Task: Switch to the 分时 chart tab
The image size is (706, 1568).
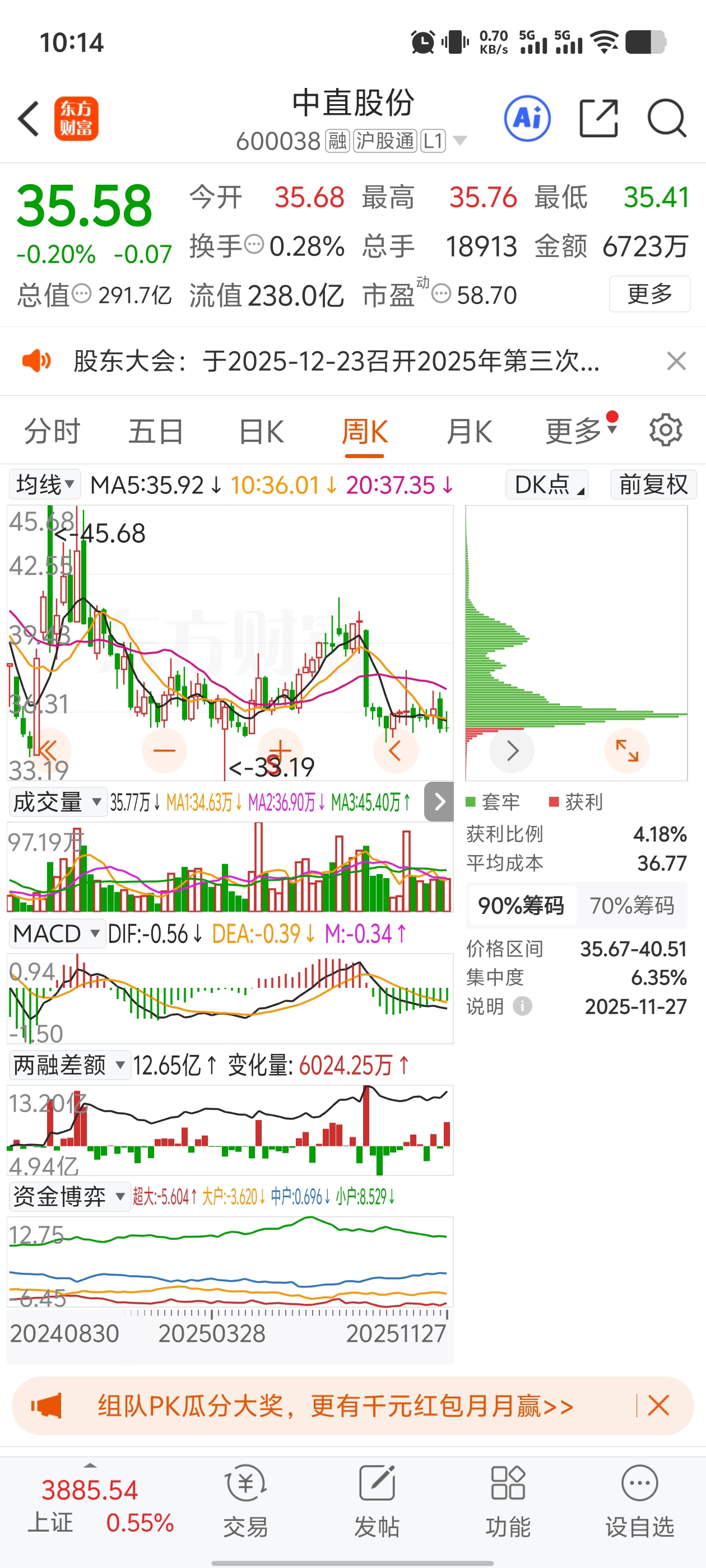Action: coord(52,432)
